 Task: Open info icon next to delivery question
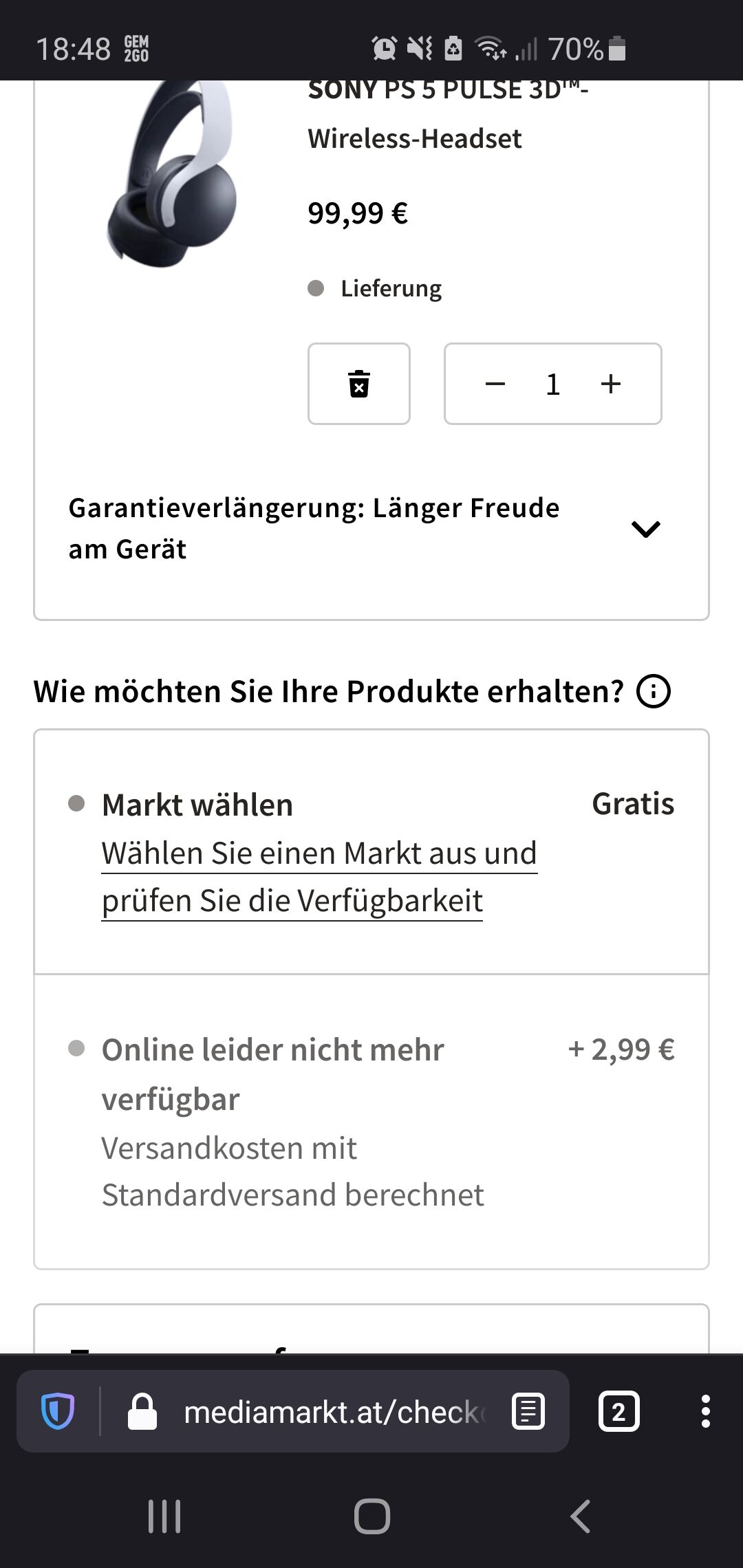pyautogui.click(x=654, y=691)
